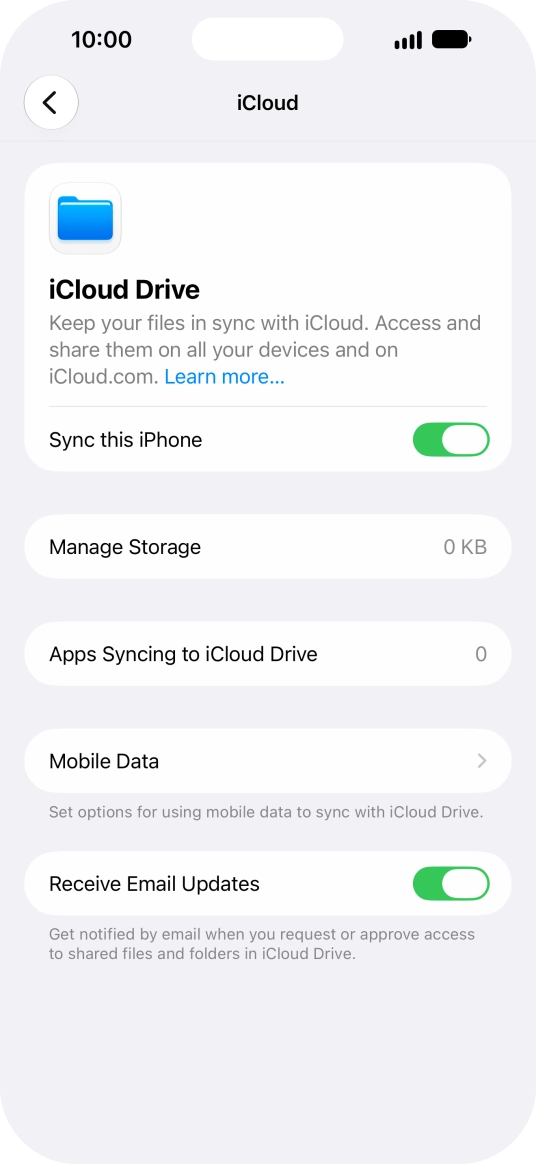The image size is (536, 1164).
Task: Disable Receive Email Updates
Action: 451,884
